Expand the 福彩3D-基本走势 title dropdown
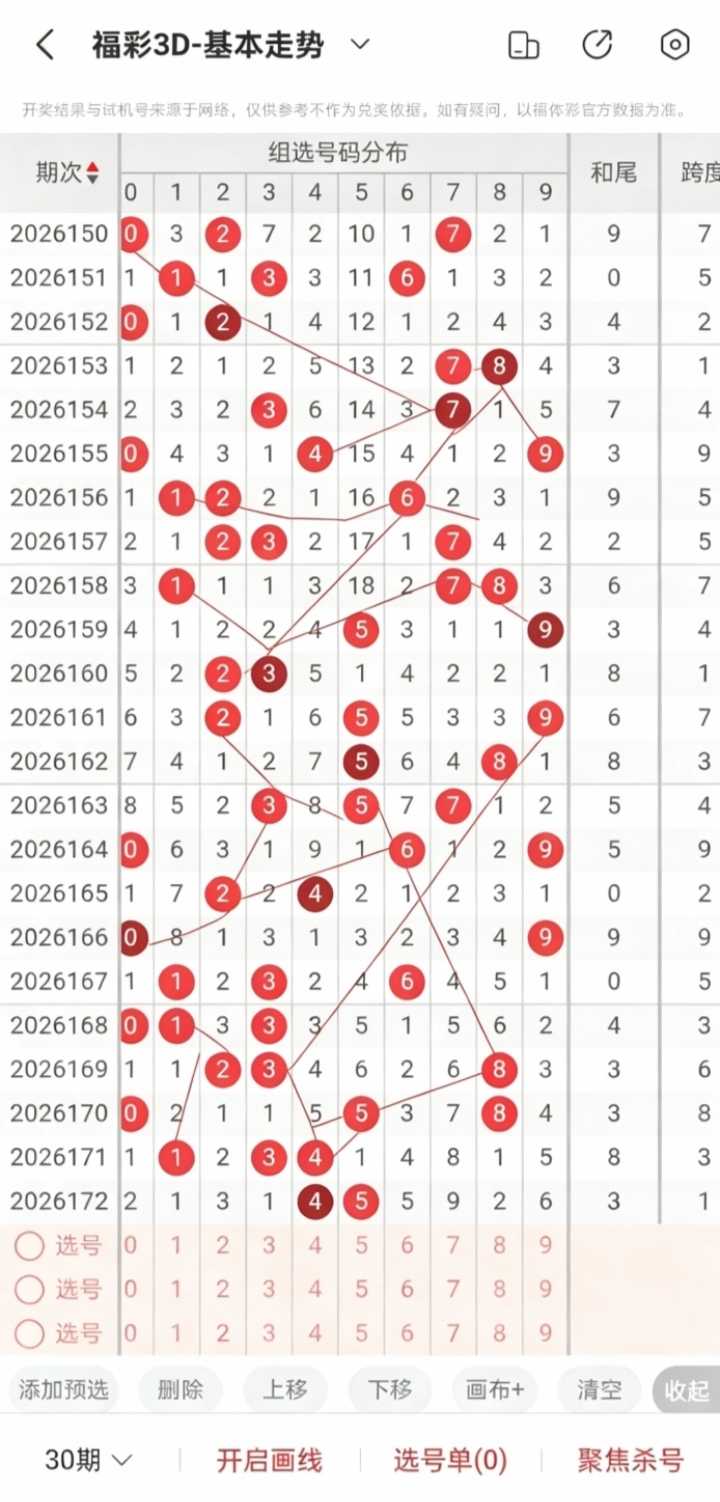 pyautogui.click(x=360, y=45)
